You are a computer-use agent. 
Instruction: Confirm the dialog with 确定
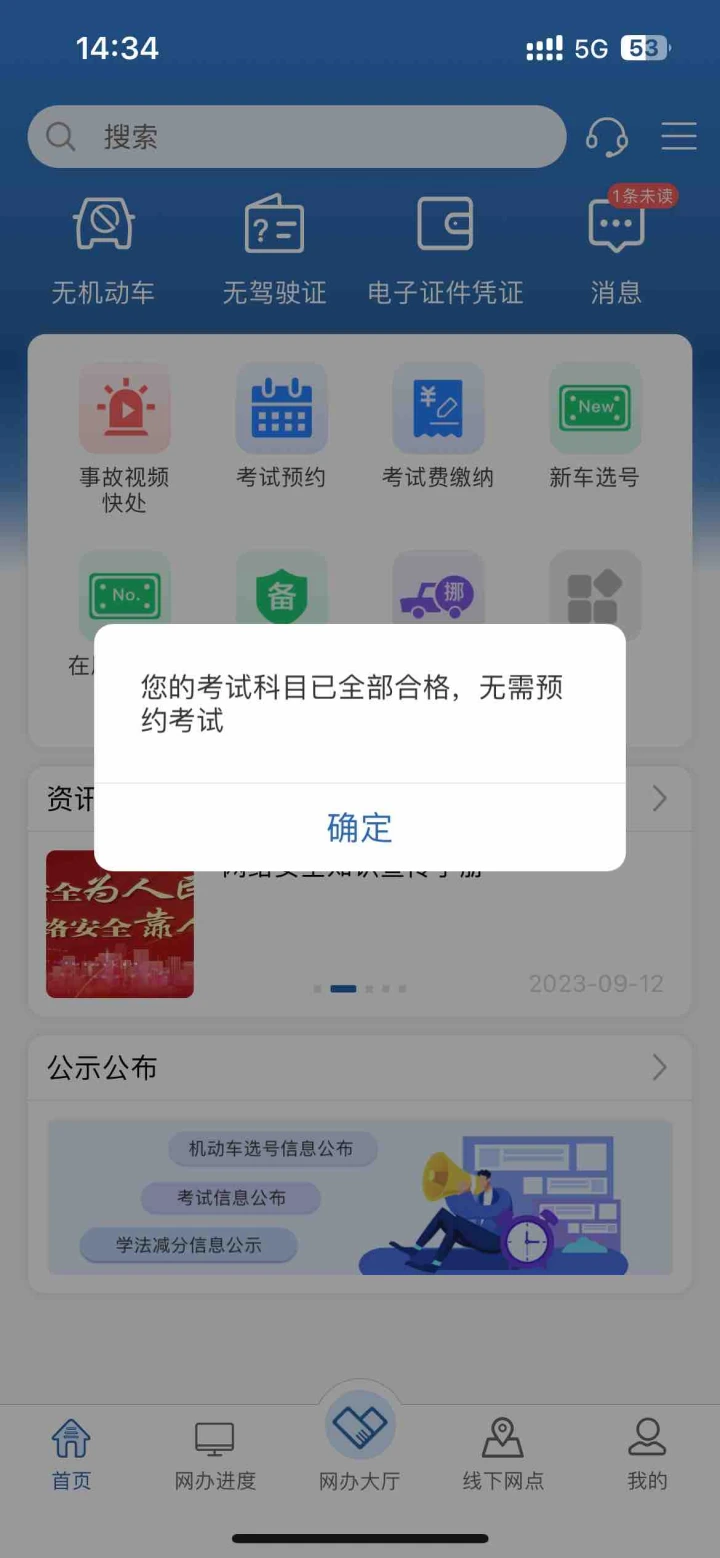[360, 827]
